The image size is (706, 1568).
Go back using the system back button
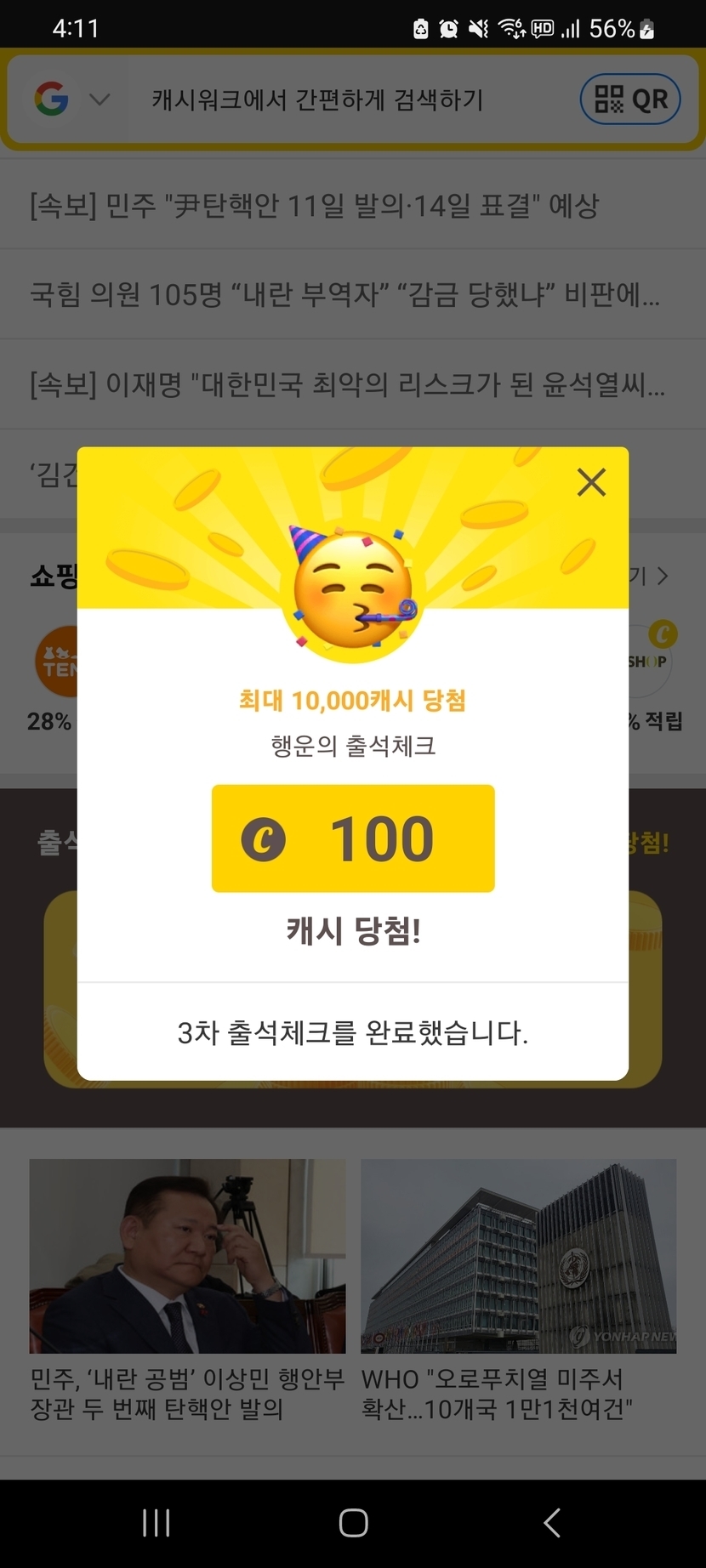(x=552, y=1523)
